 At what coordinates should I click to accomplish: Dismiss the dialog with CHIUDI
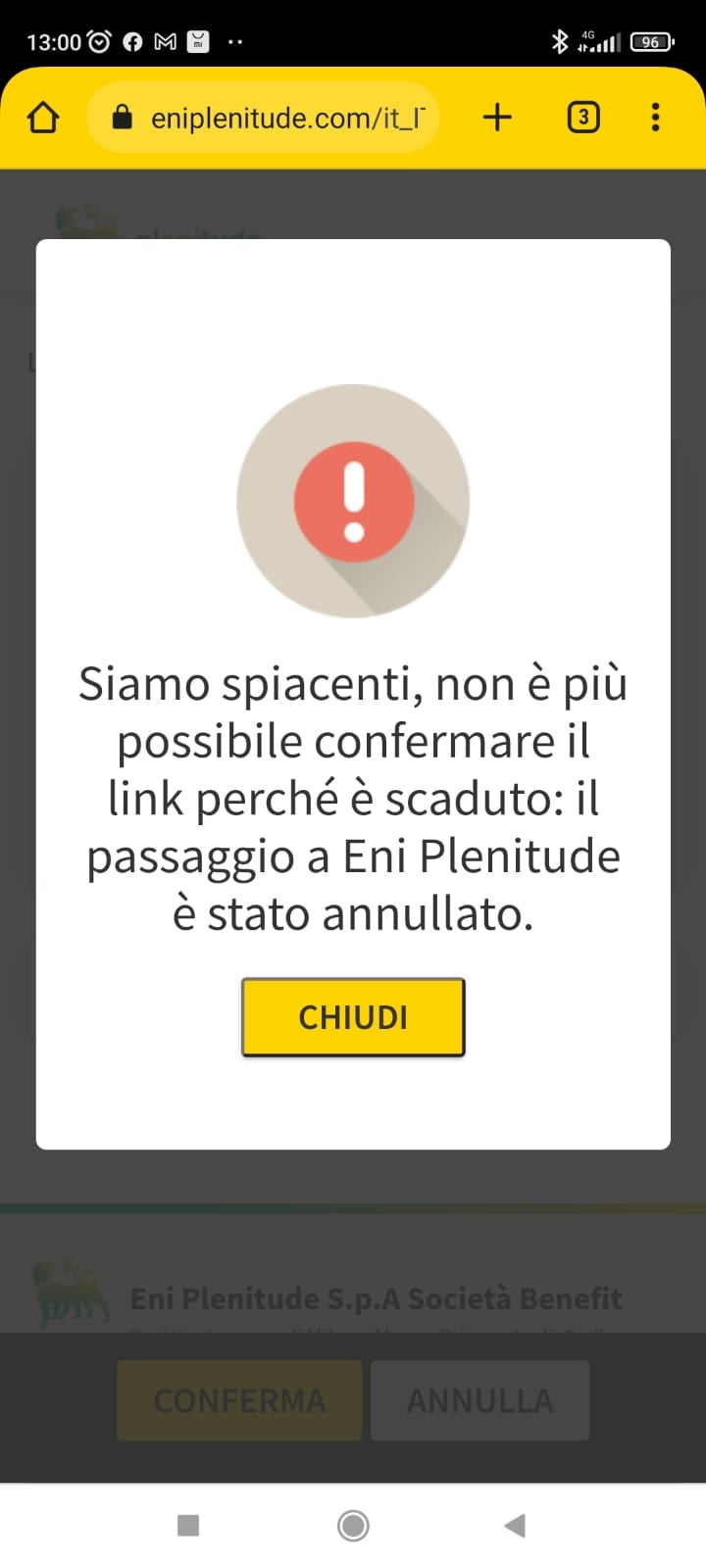353,1017
